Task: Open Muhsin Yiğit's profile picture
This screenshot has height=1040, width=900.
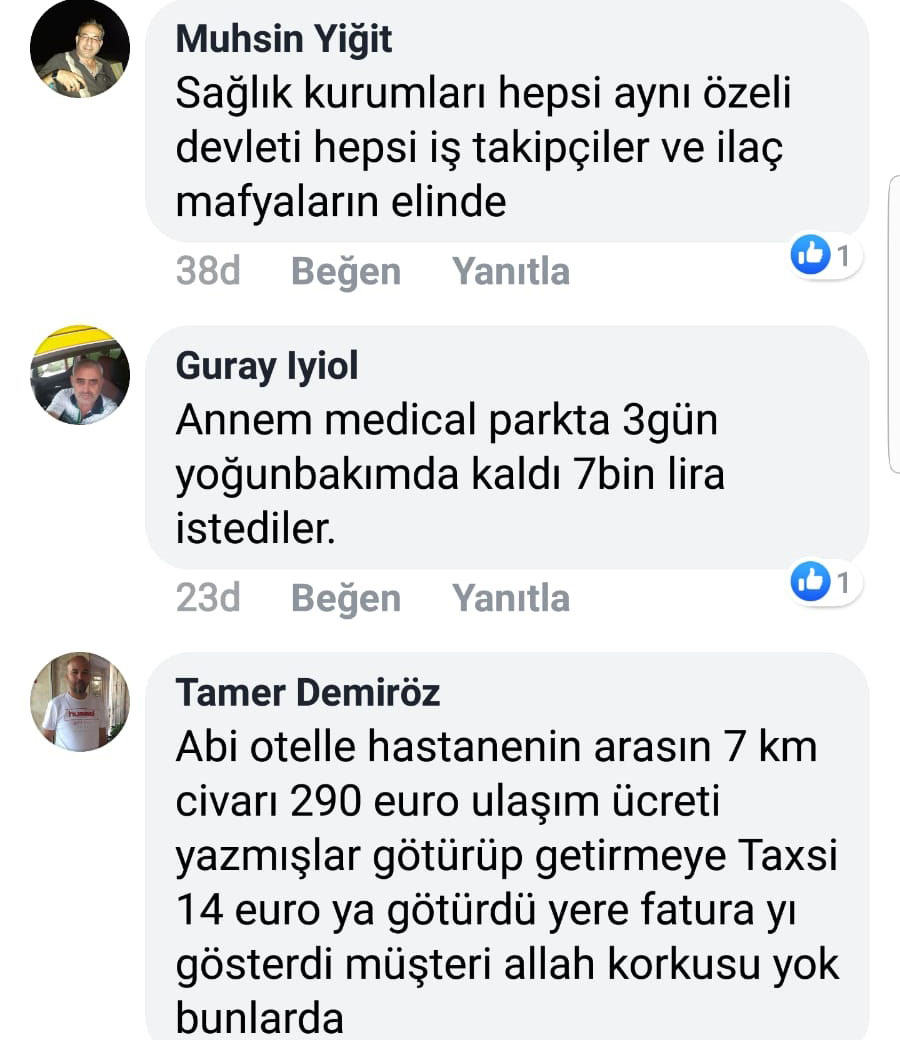Action: (80, 48)
